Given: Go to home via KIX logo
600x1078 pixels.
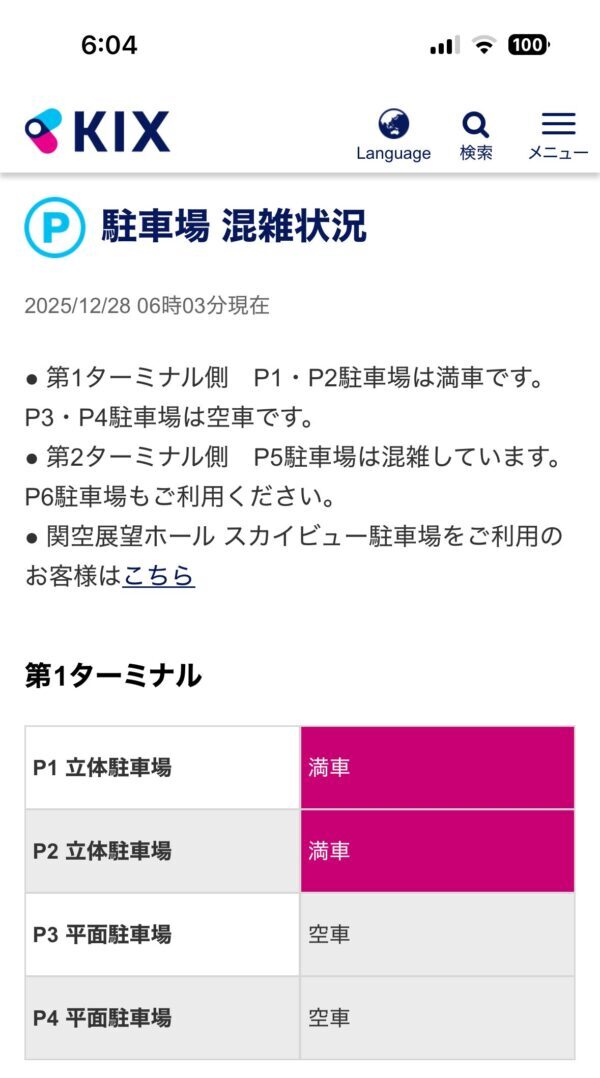Looking at the screenshot, I should click(97, 131).
